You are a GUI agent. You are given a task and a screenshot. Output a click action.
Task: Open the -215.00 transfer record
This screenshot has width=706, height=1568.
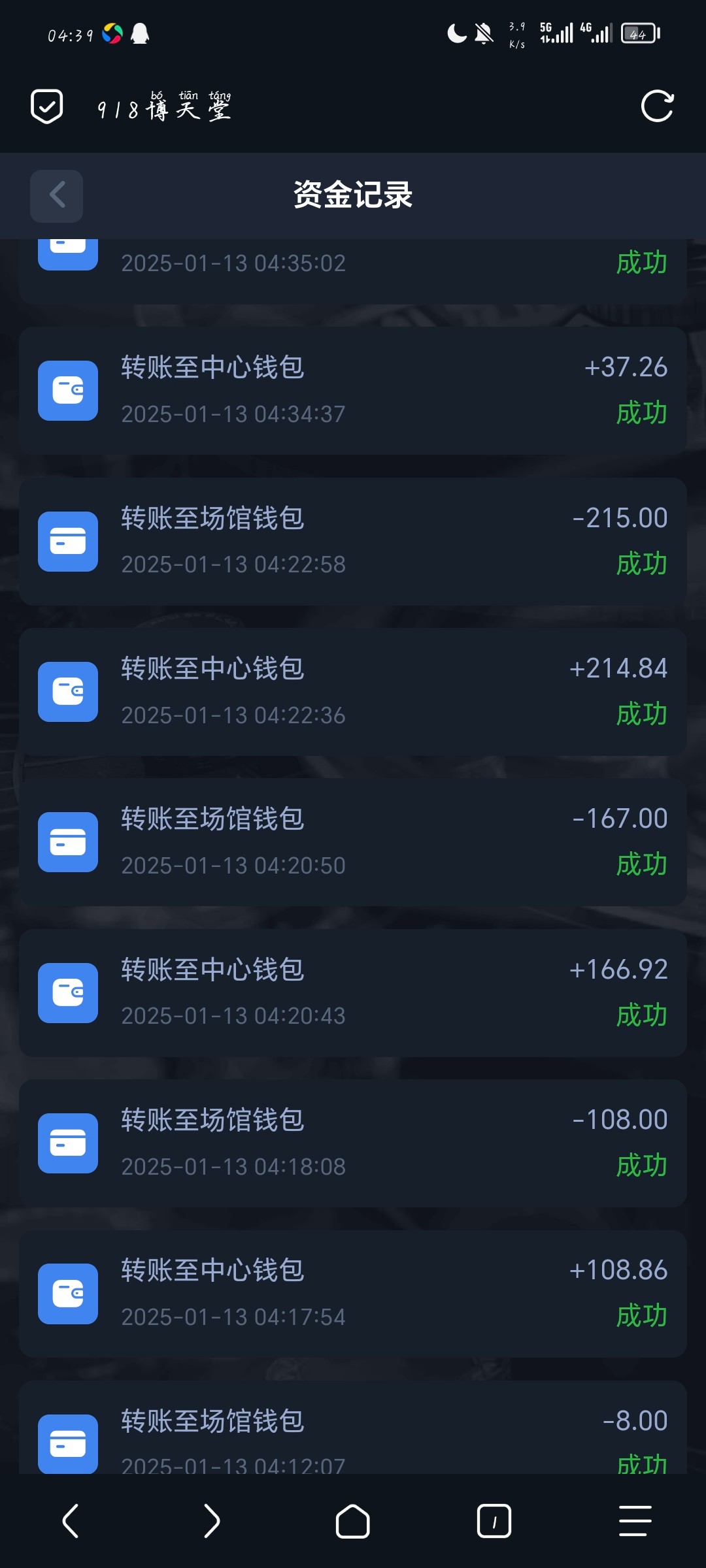coord(353,542)
